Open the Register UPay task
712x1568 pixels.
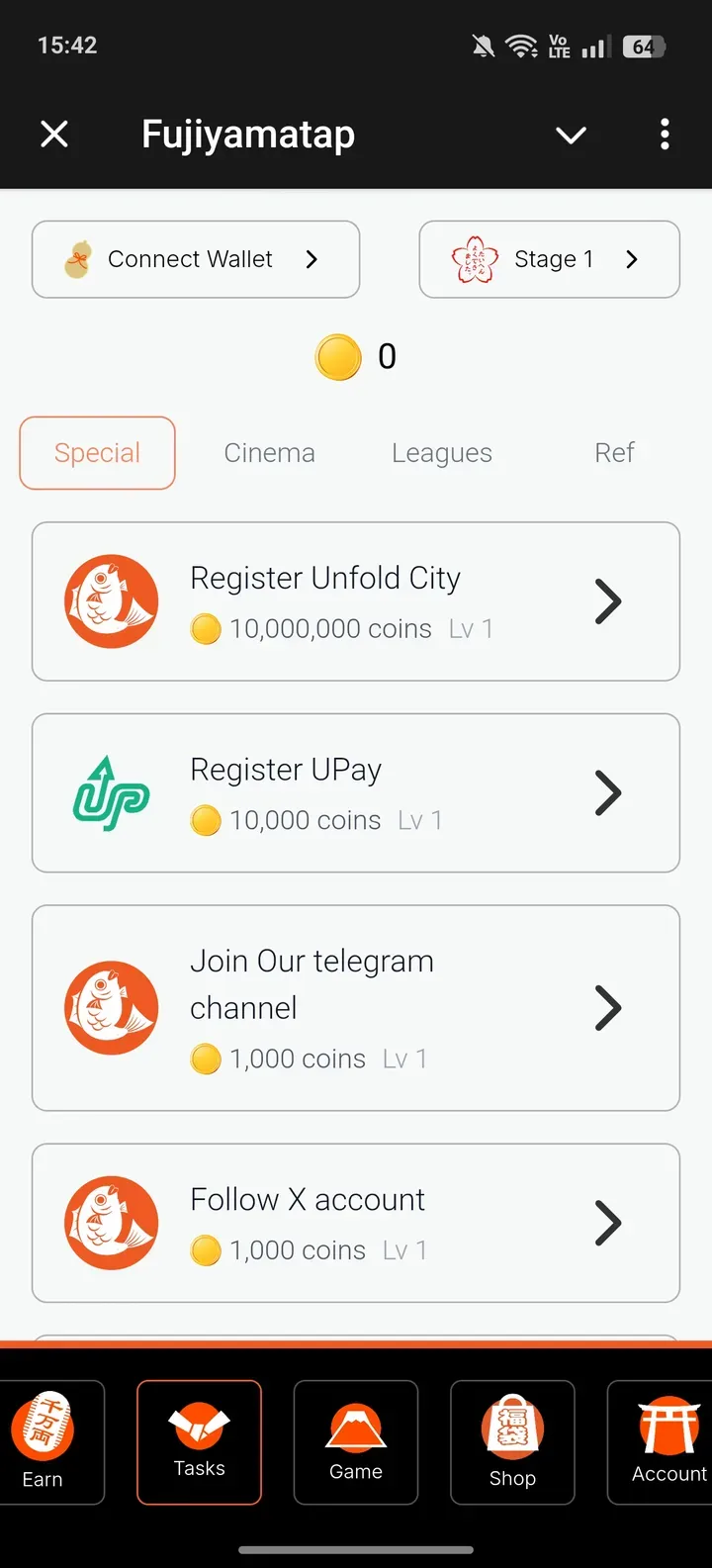pyautogui.click(x=356, y=792)
